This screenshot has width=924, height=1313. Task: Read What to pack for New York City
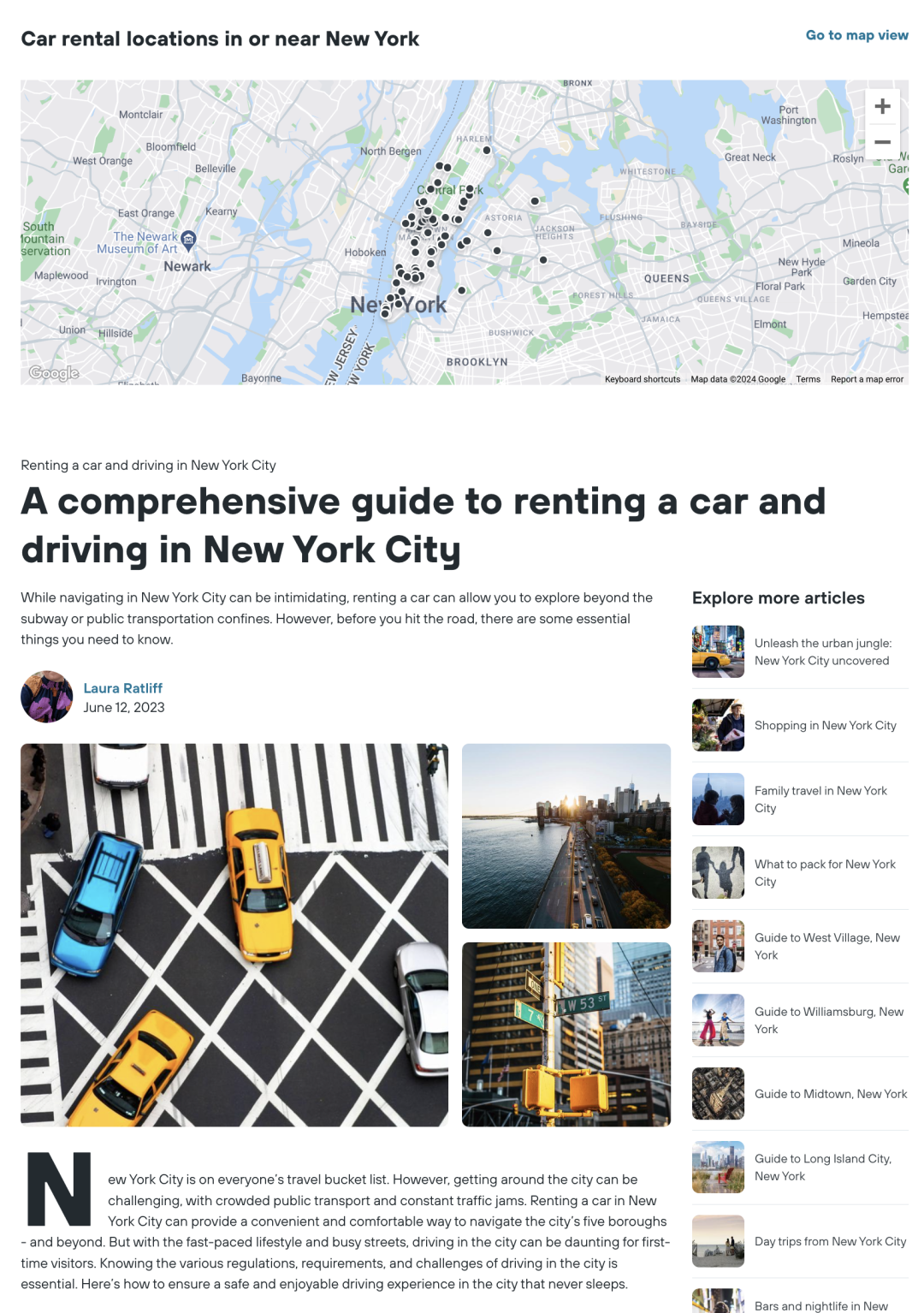(x=824, y=873)
